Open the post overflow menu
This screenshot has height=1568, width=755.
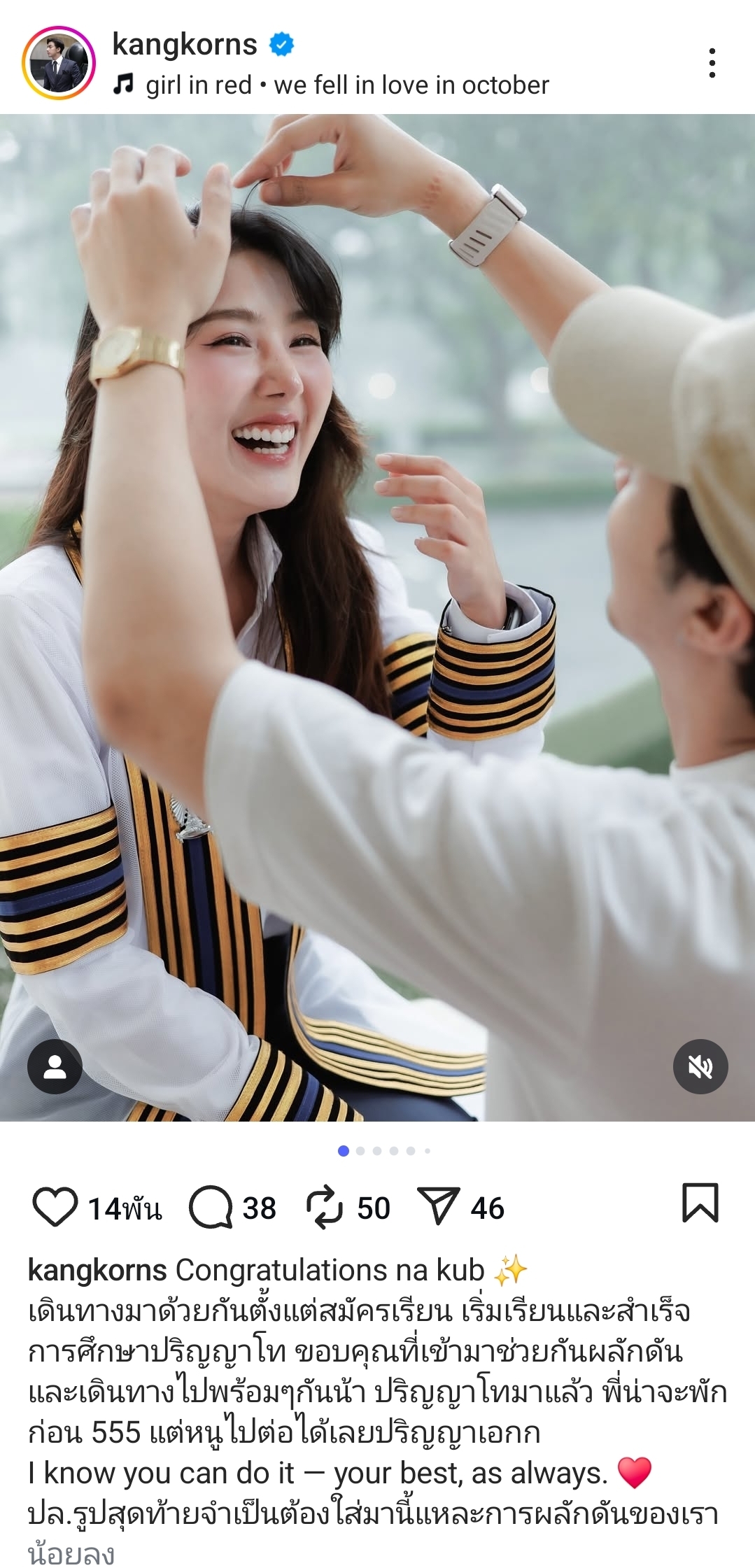712,63
